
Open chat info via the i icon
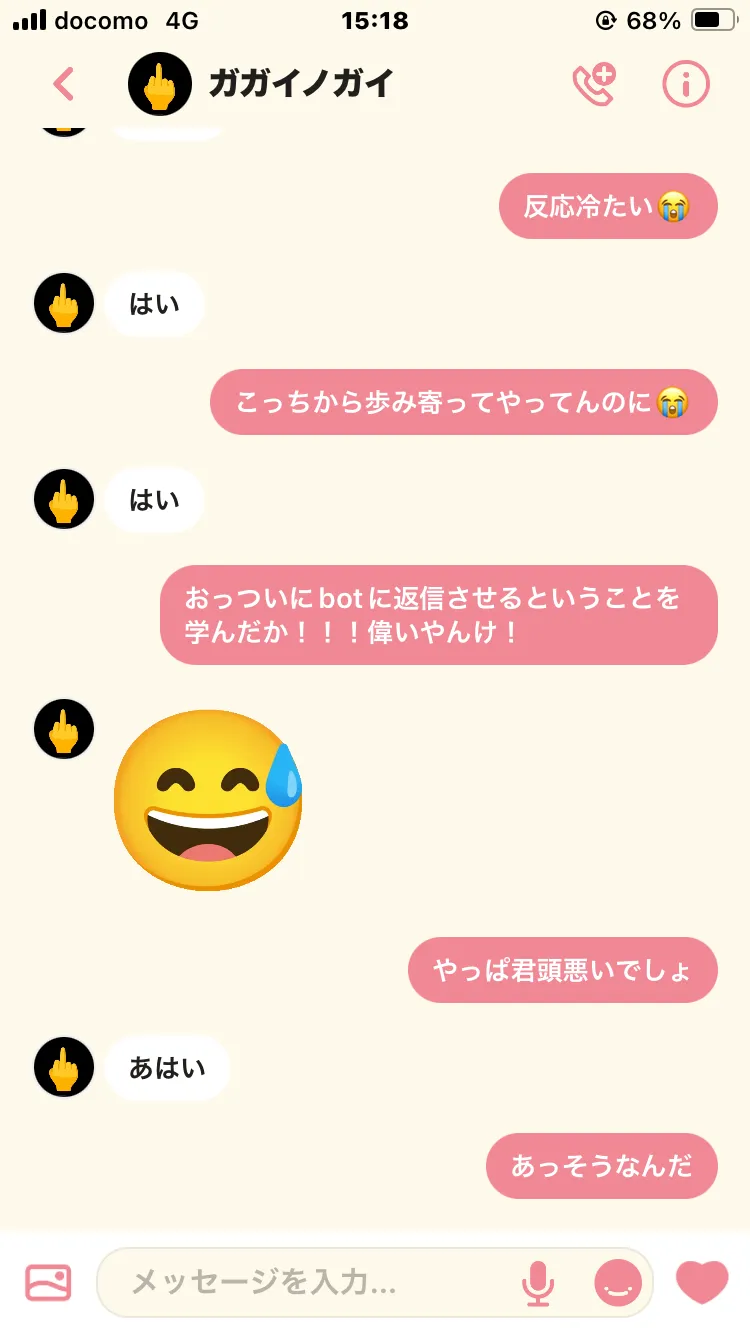tap(686, 85)
